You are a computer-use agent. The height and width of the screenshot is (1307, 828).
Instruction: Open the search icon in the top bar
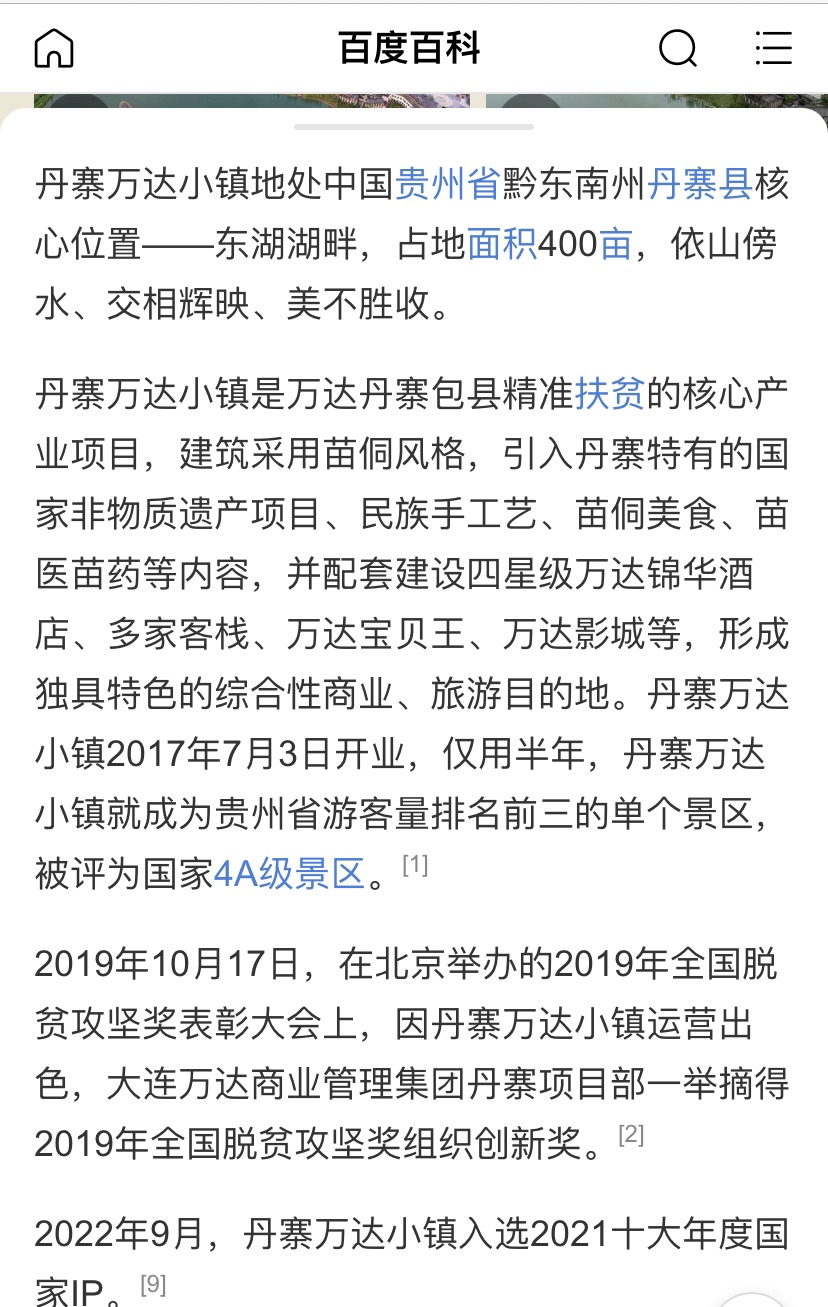678,47
